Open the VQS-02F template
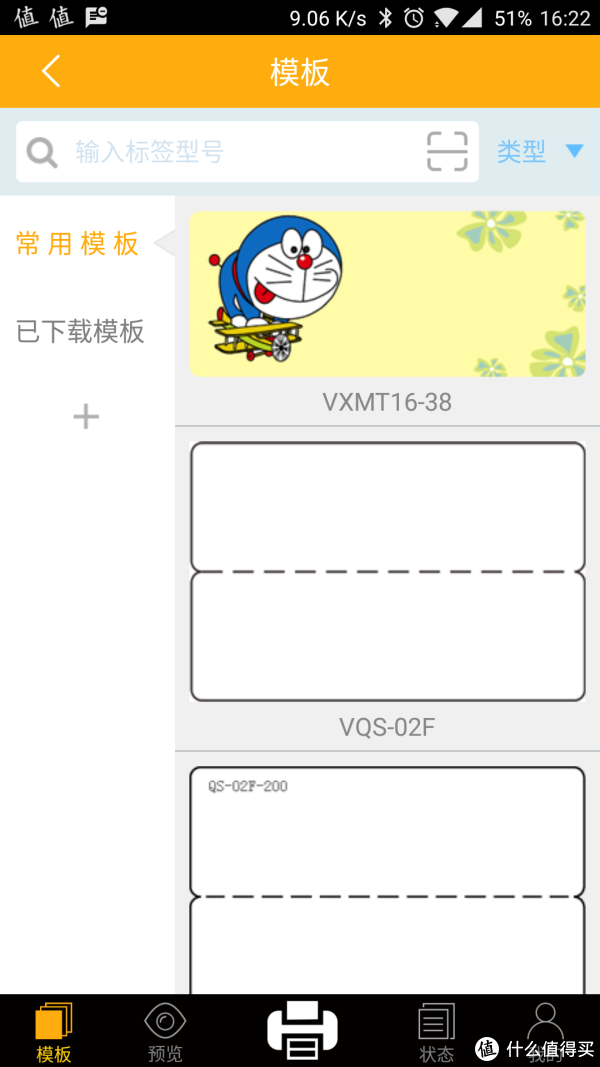The width and height of the screenshot is (600, 1067). point(387,572)
